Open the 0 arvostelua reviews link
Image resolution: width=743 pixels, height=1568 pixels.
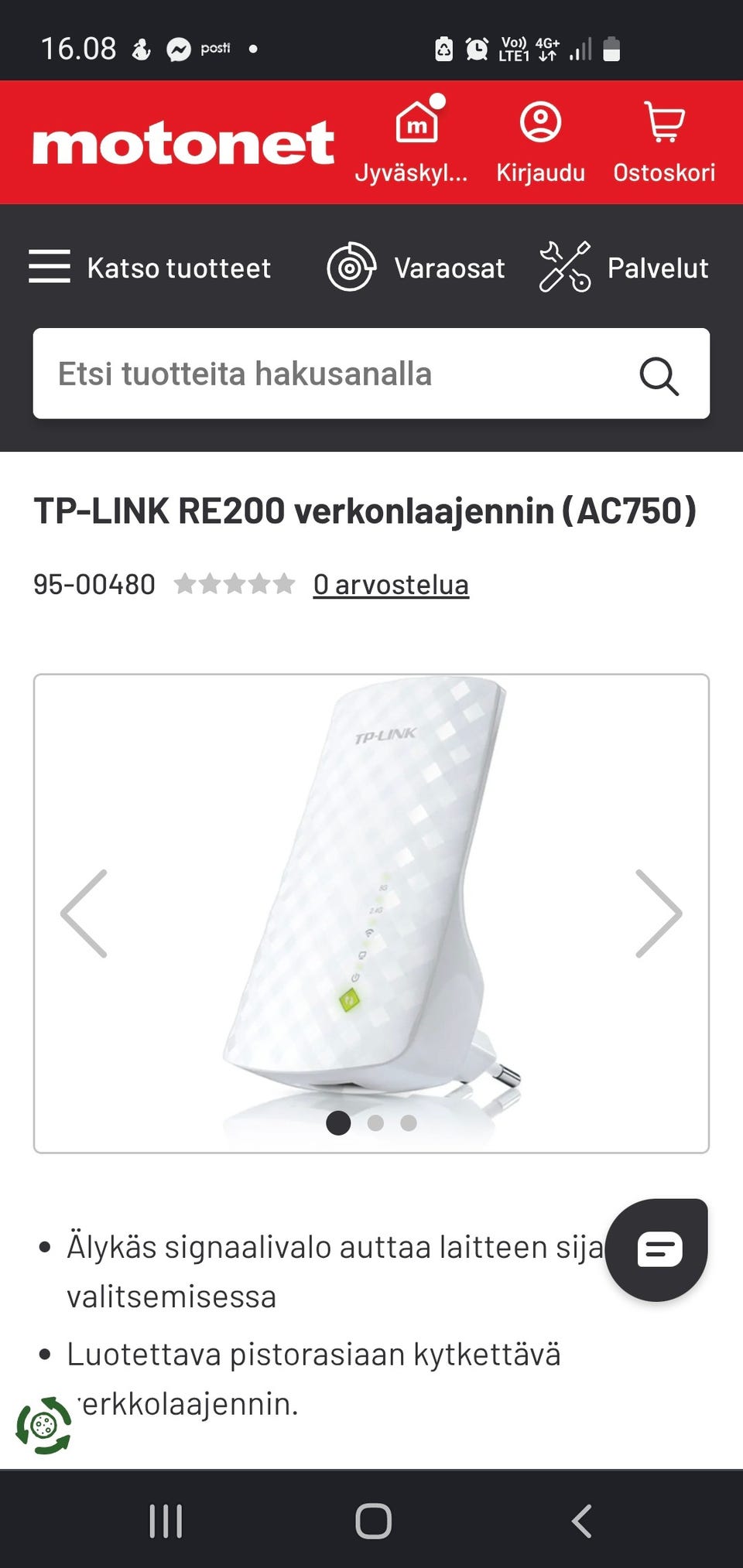(391, 584)
